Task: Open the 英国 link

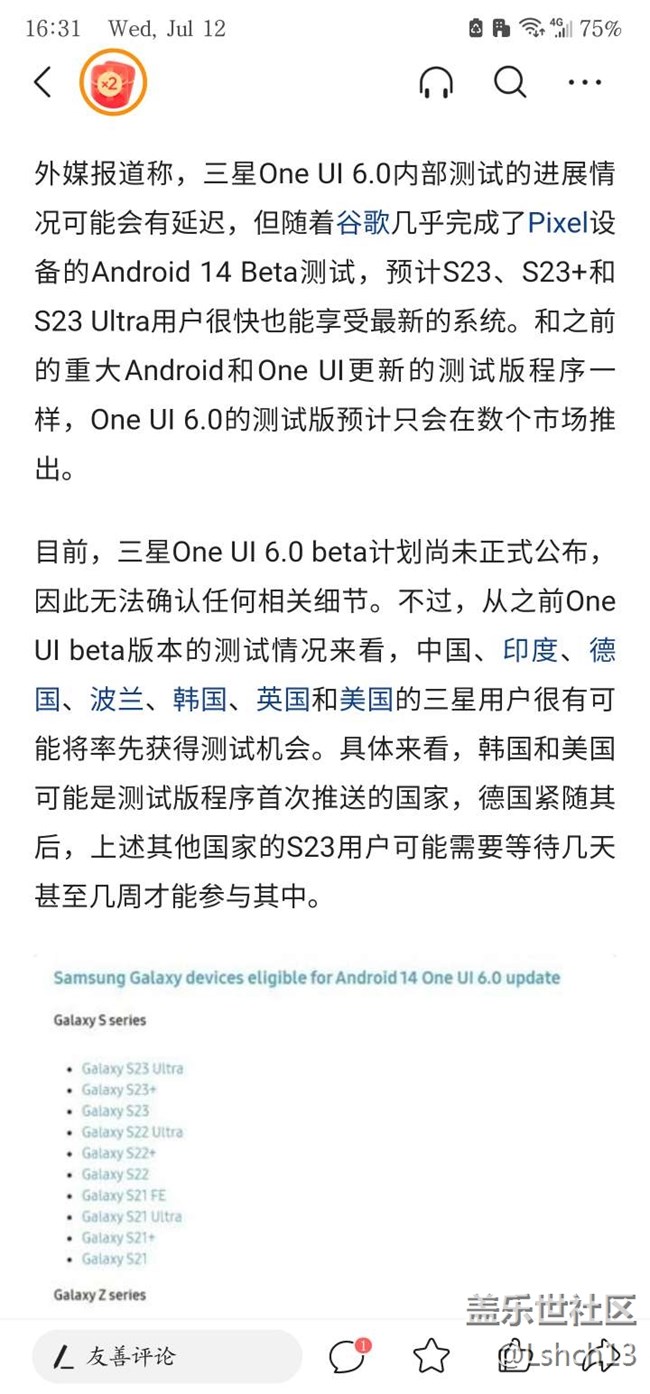Action: tap(283, 699)
